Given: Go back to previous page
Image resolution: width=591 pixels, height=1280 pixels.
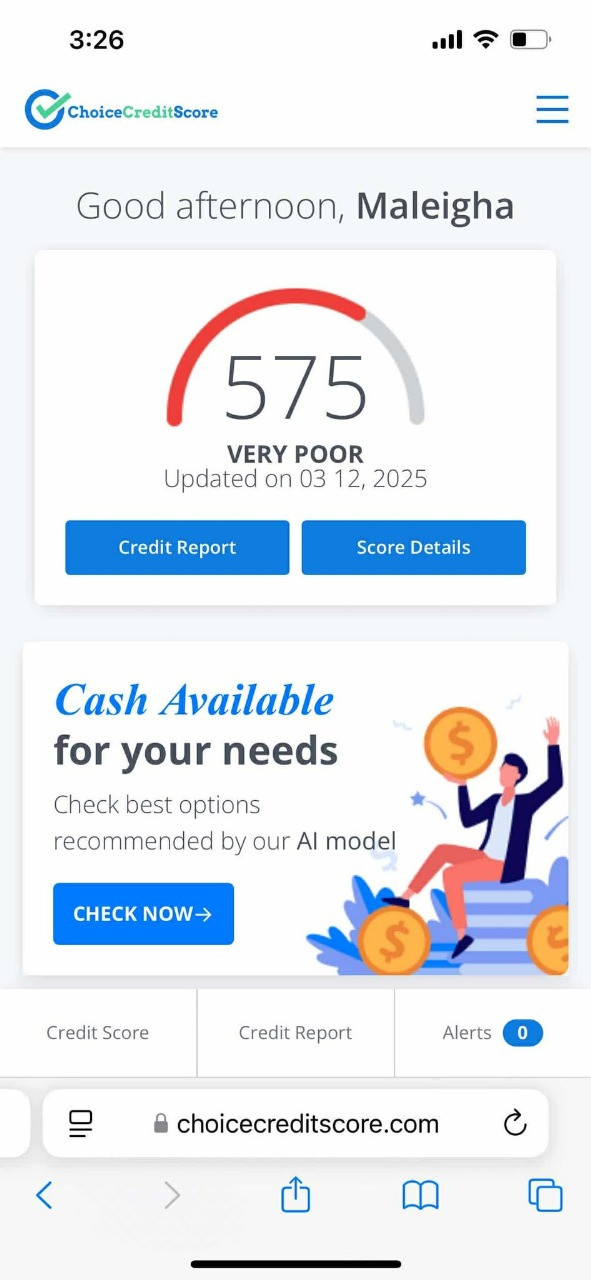Looking at the screenshot, I should tap(44, 1194).
